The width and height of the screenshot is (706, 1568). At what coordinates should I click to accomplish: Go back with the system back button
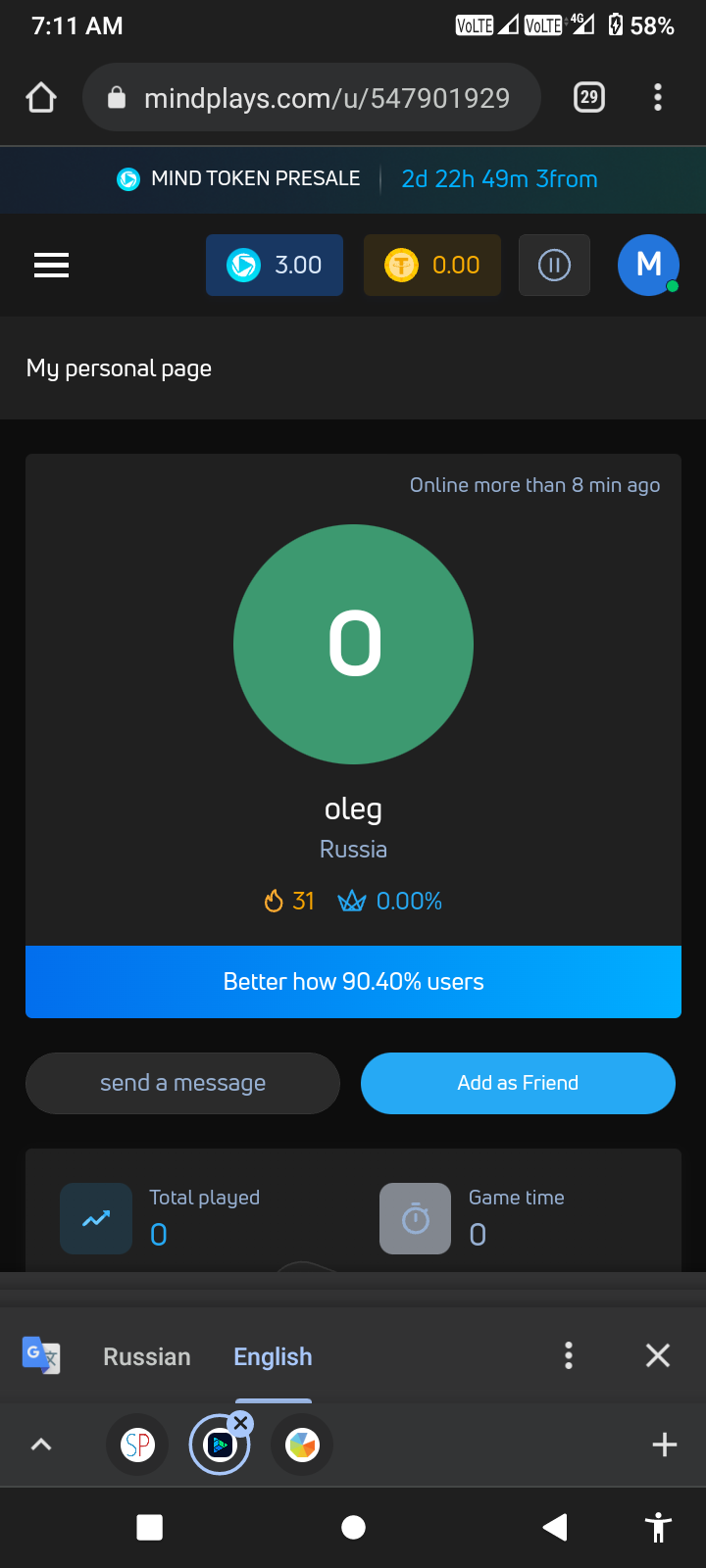click(555, 1527)
